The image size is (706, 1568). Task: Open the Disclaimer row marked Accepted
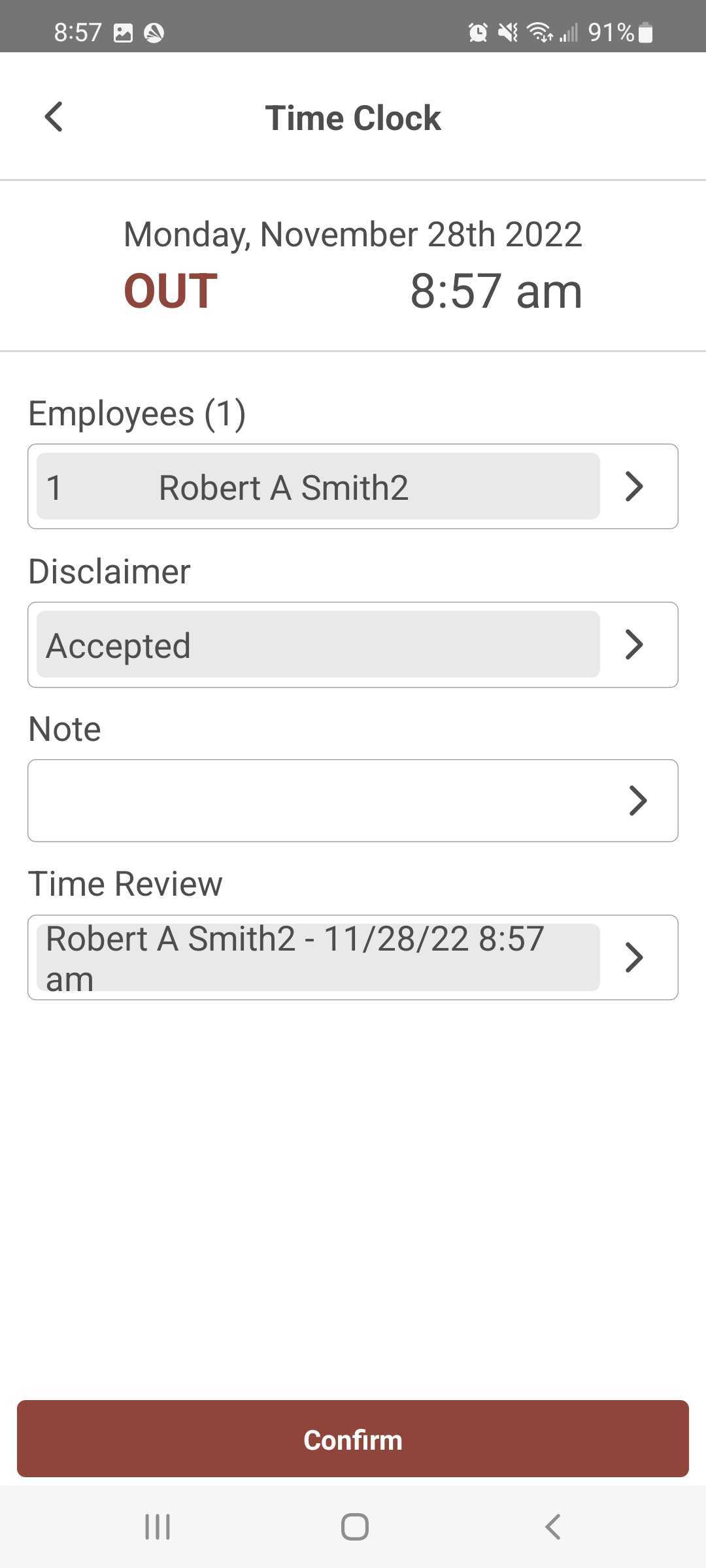point(353,645)
